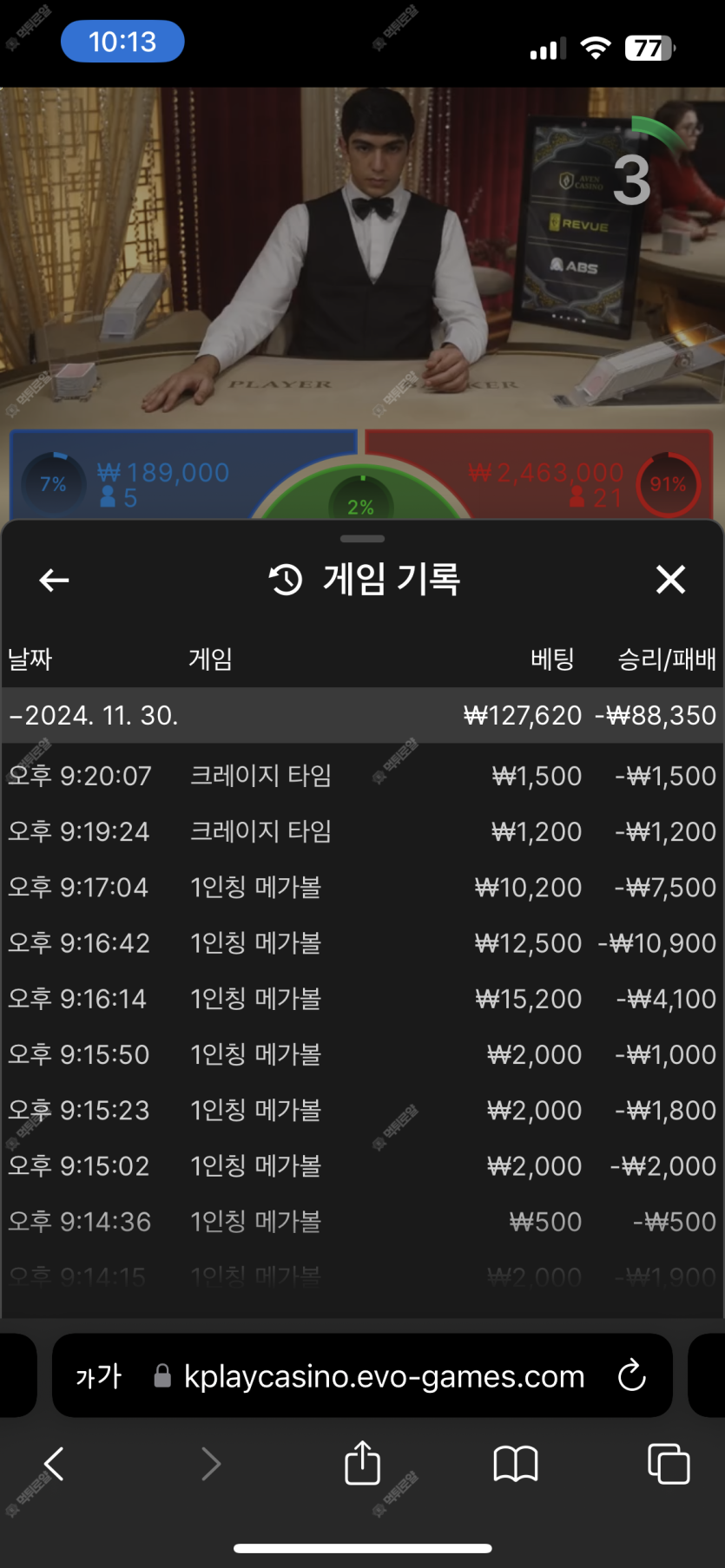Open the 9:20:07 크레이지 타임 record
Viewport: 725px width, 1568px height.
point(362,775)
